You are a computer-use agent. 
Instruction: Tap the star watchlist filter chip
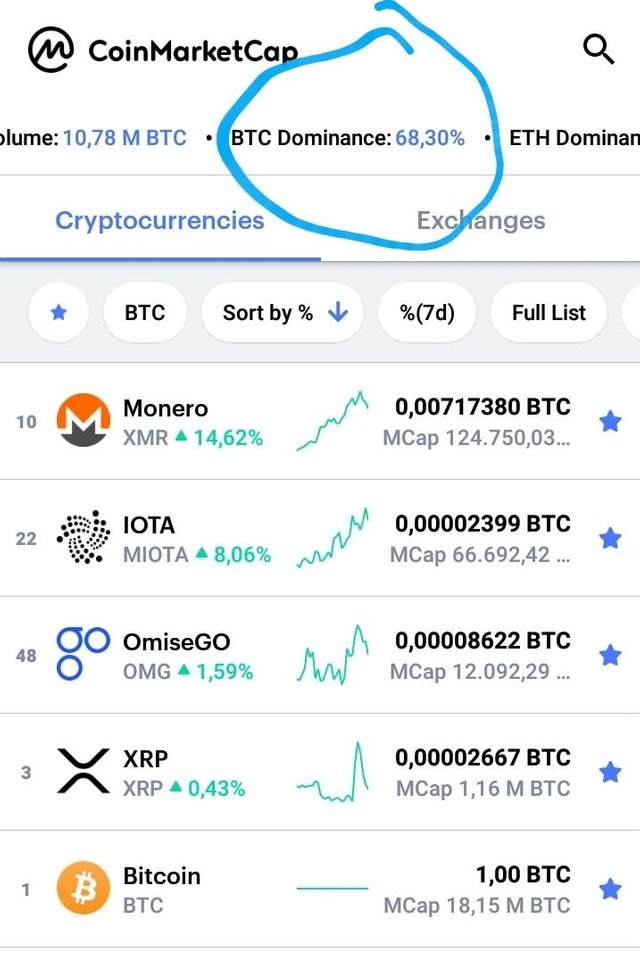click(x=59, y=313)
